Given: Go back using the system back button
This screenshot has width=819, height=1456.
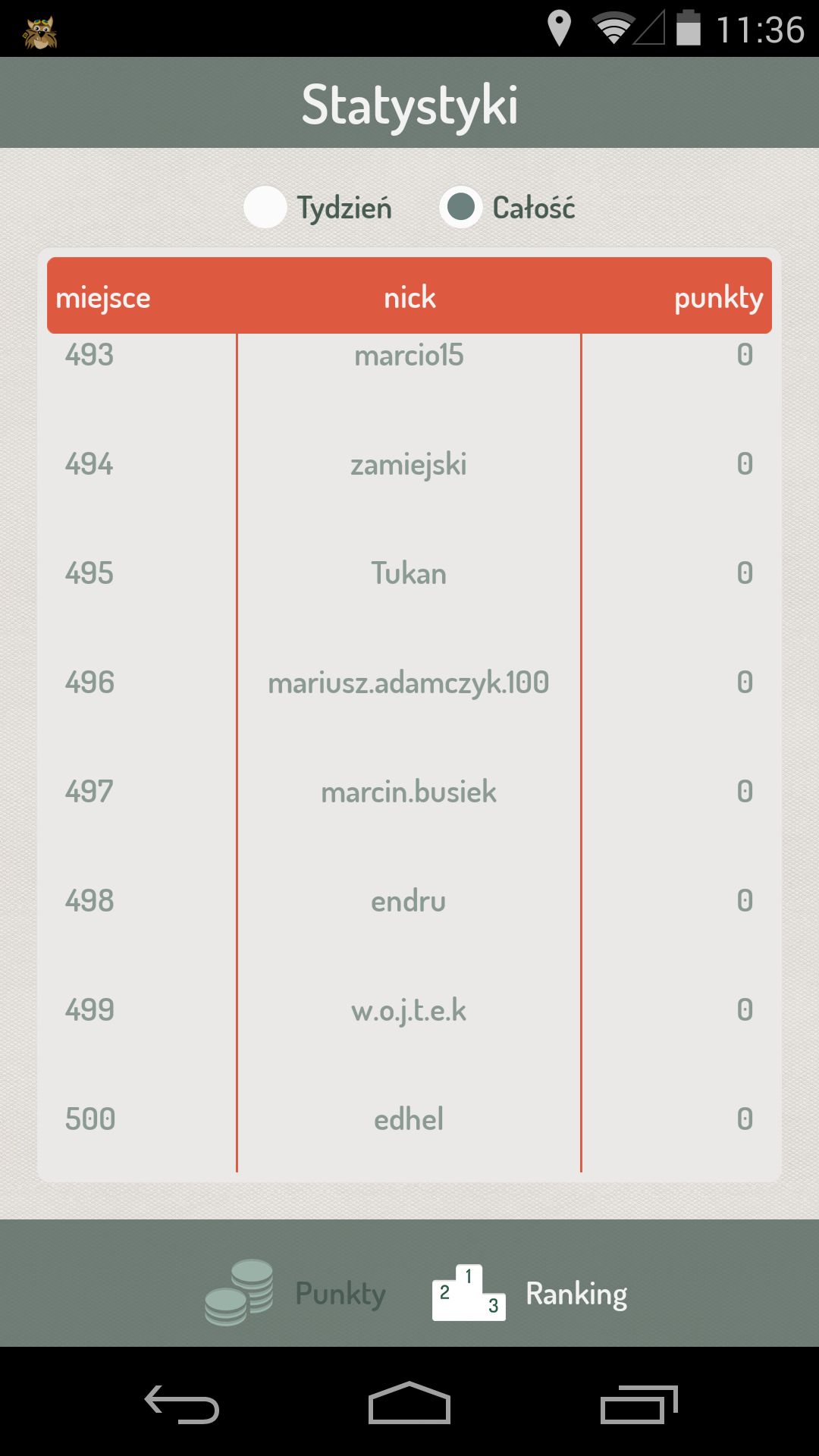Looking at the screenshot, I should 182,1404.
